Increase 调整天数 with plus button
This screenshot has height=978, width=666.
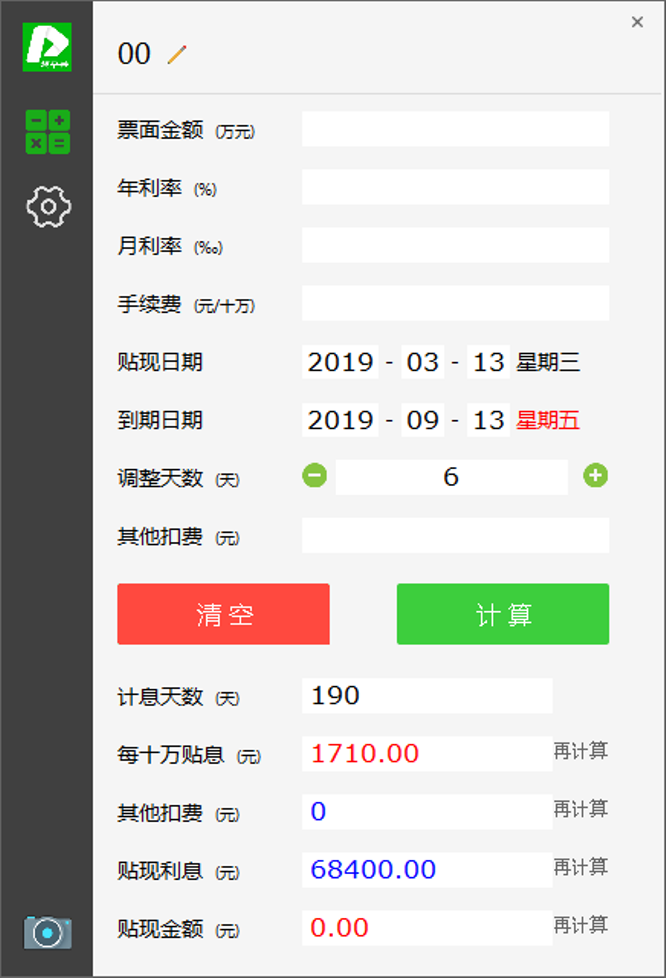[x=595, y=476]
